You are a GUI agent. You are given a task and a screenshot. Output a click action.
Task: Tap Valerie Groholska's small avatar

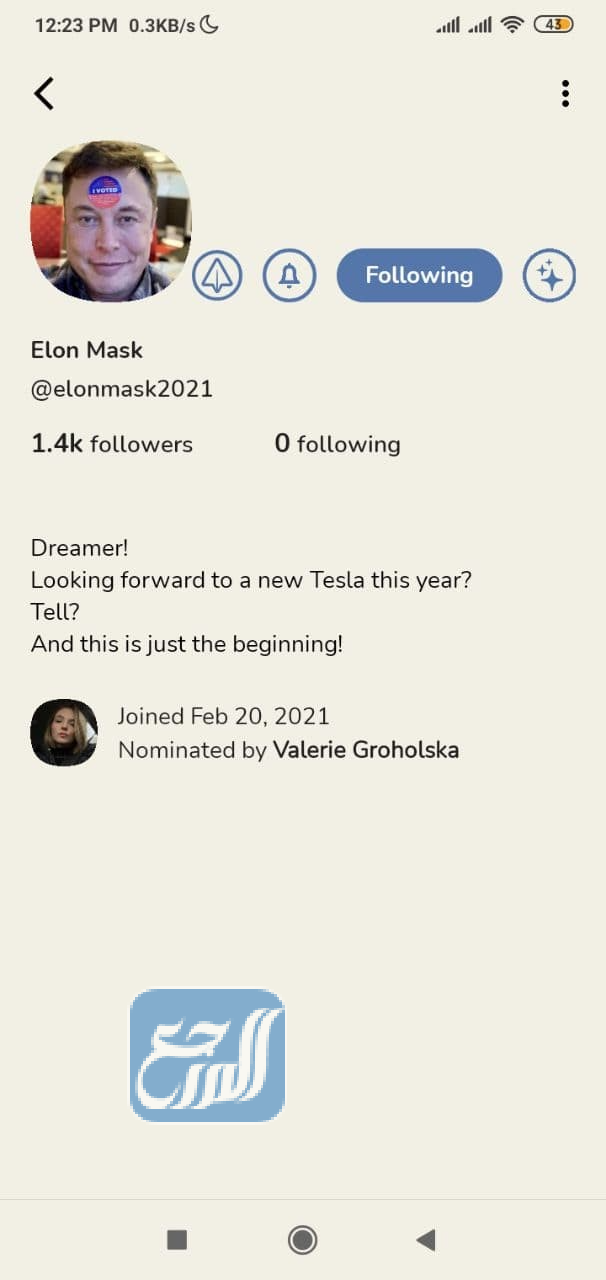pos(64,732)
